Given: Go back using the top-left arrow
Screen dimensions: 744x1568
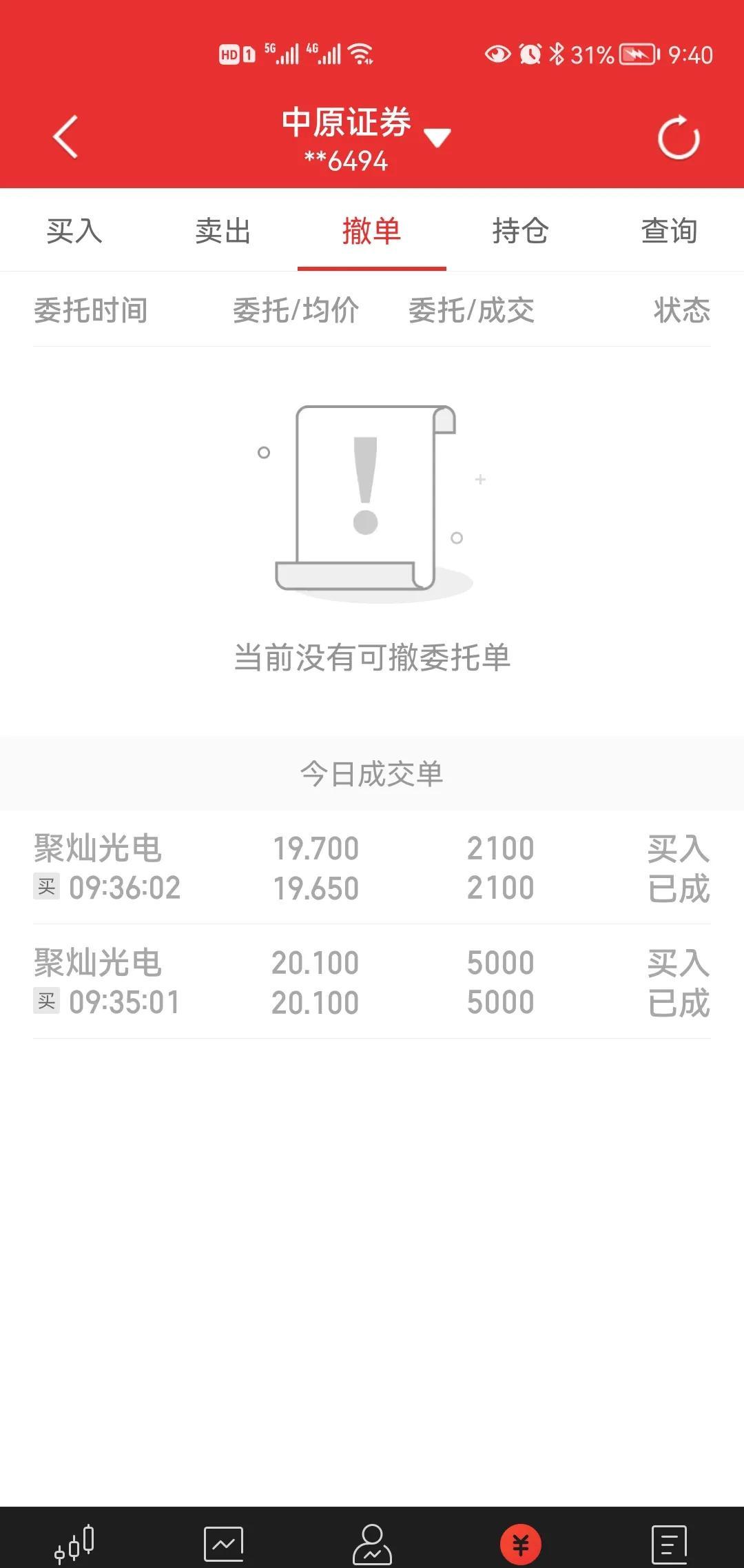Looking at the screenshot, I should click(65, 136).
